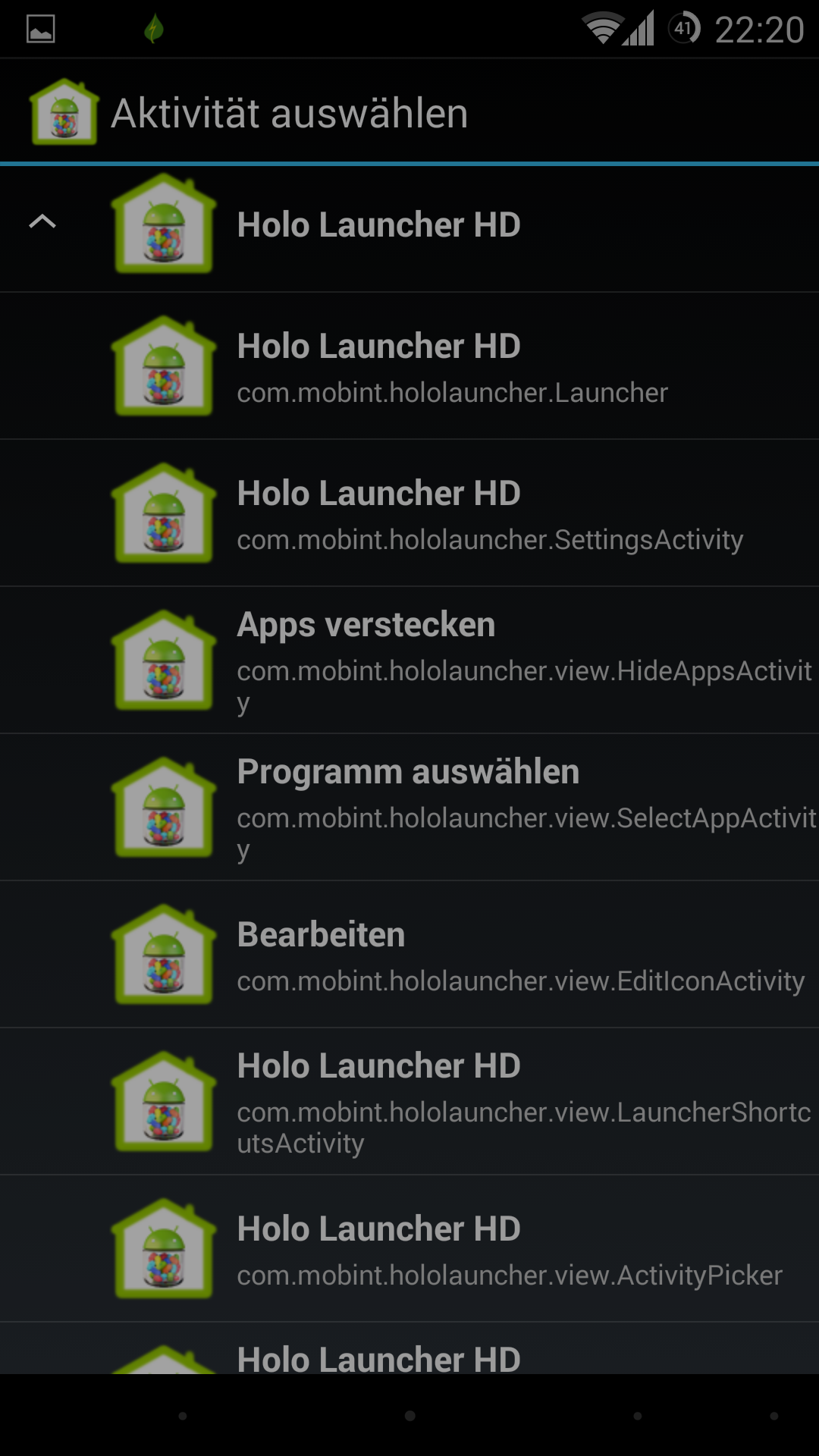Choose the SettingsActivity entry
Viewport: 819px width, 1456px height.
[409, 513]
